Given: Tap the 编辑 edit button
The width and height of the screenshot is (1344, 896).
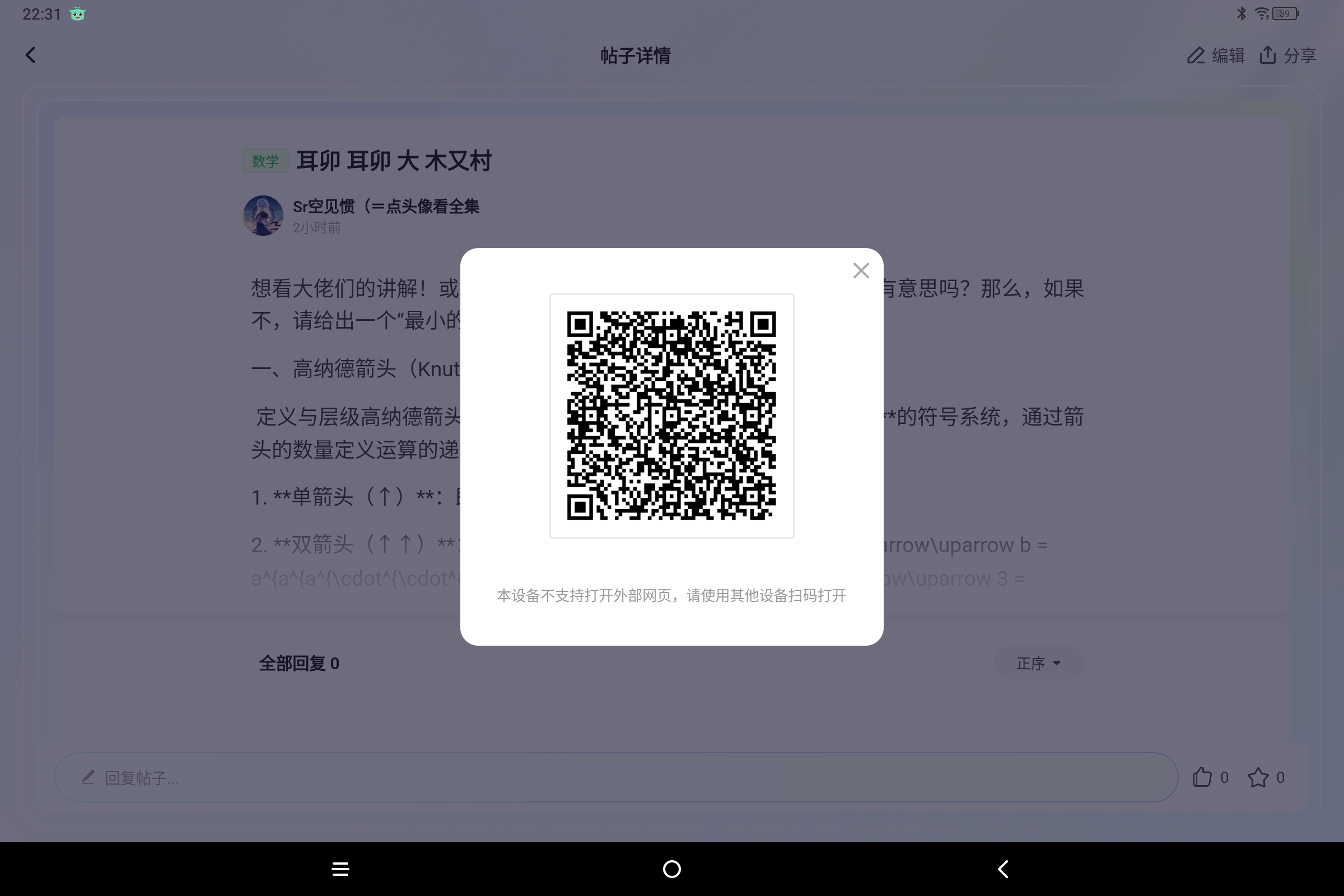Looking at the screenshot, I should (x=1216, y=55).
